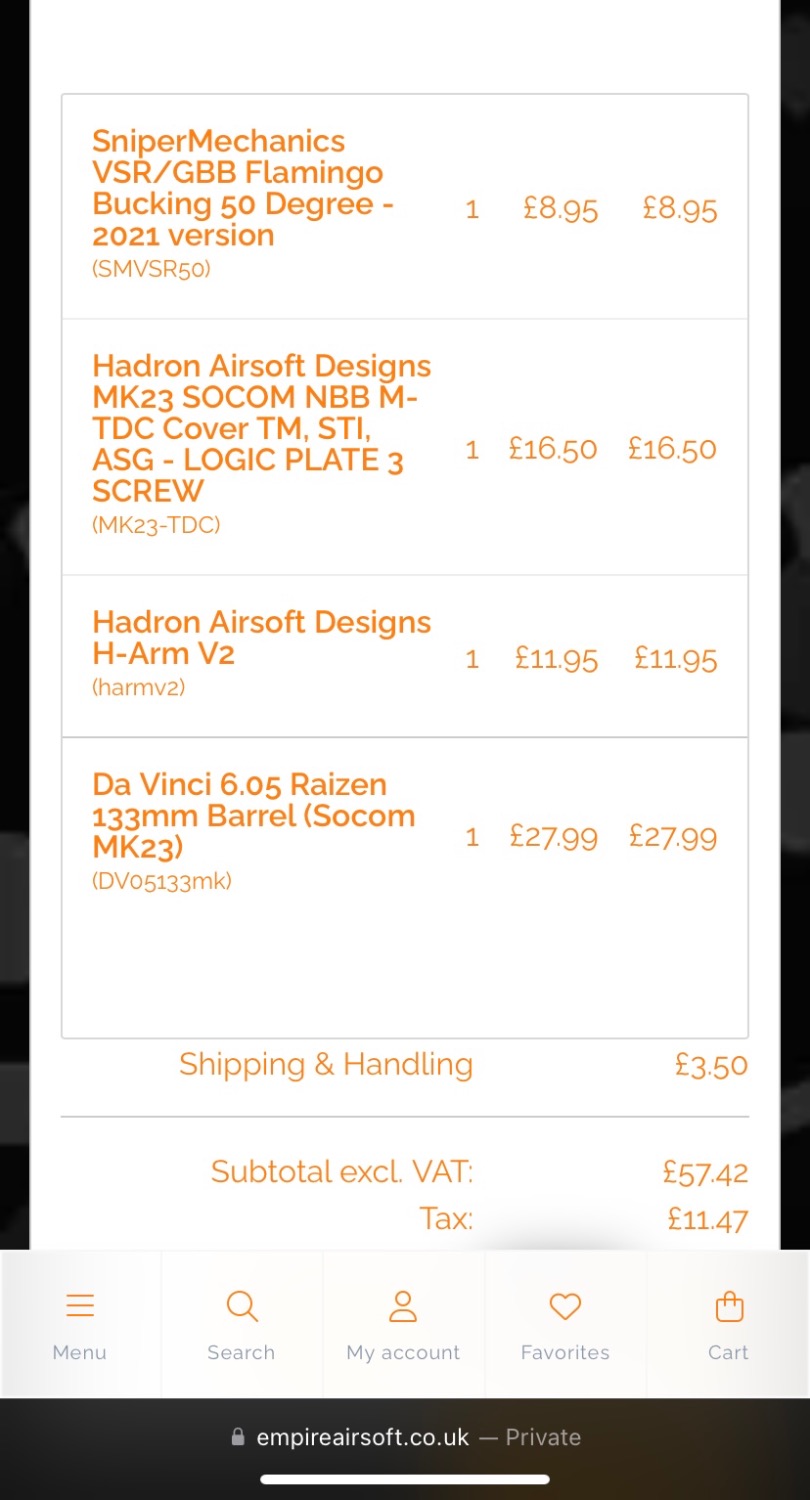810x1500 pixels.
Task: View the Cart
Action: point(728,1324)
